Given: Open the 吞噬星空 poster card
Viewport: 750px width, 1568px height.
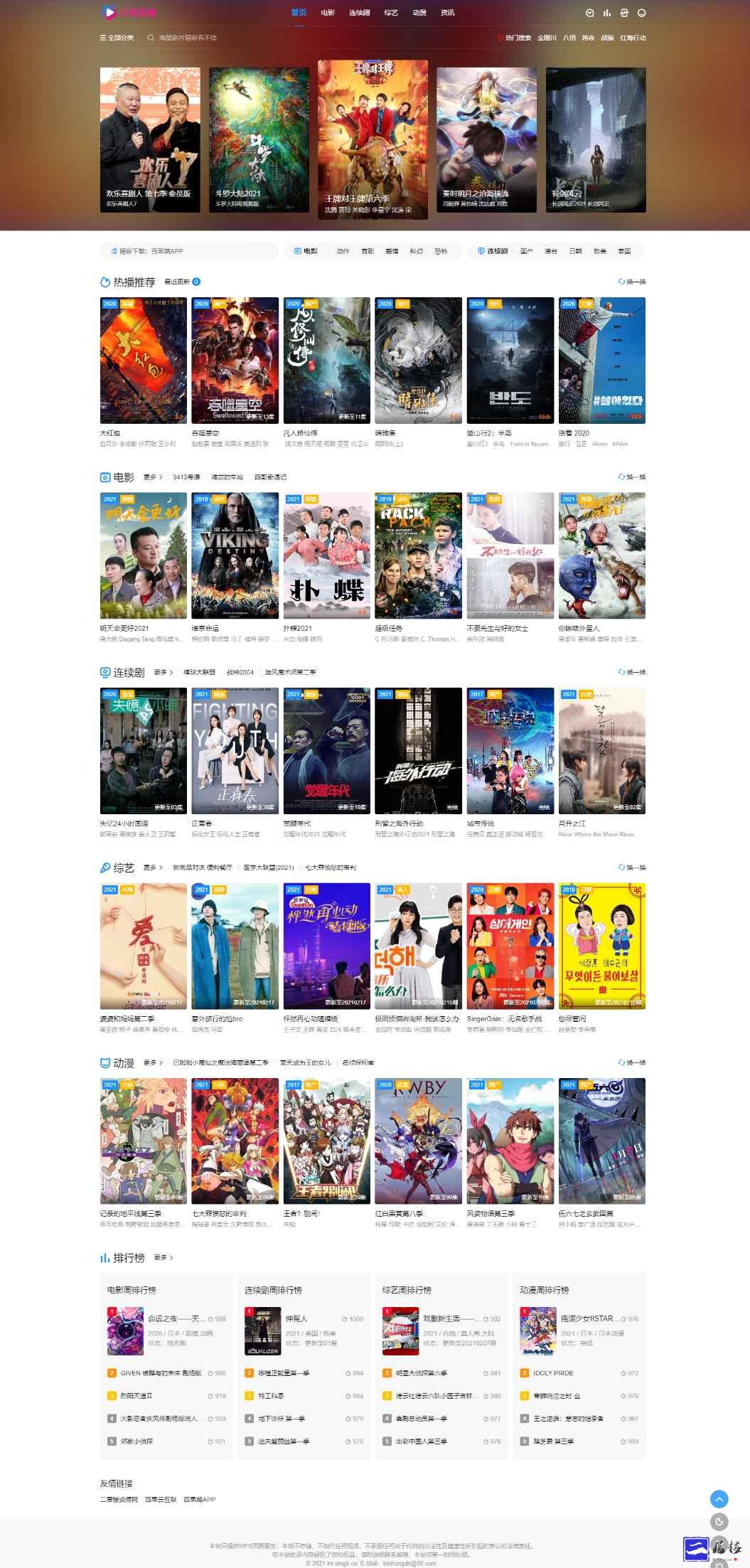Looking at the screenshot, I should (x=235, y=361).
